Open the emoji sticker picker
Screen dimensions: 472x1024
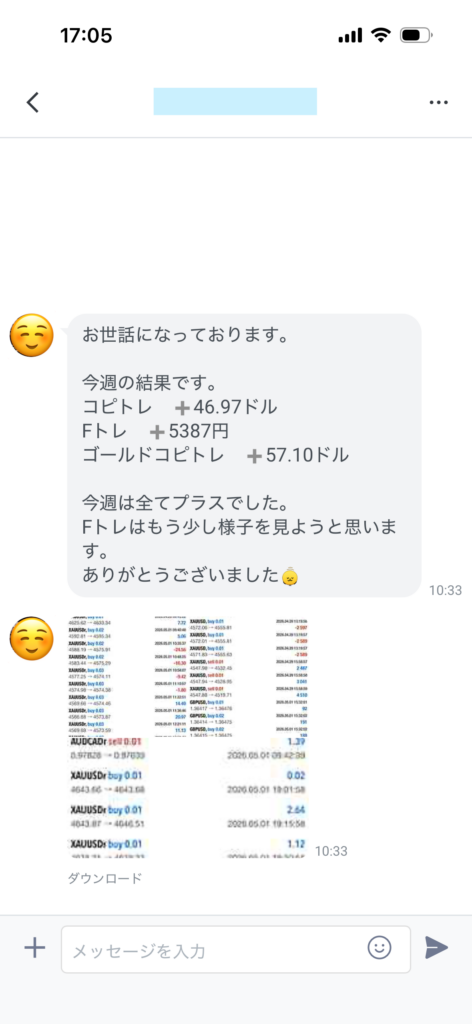pyautogui.click(x=379, y=947)
